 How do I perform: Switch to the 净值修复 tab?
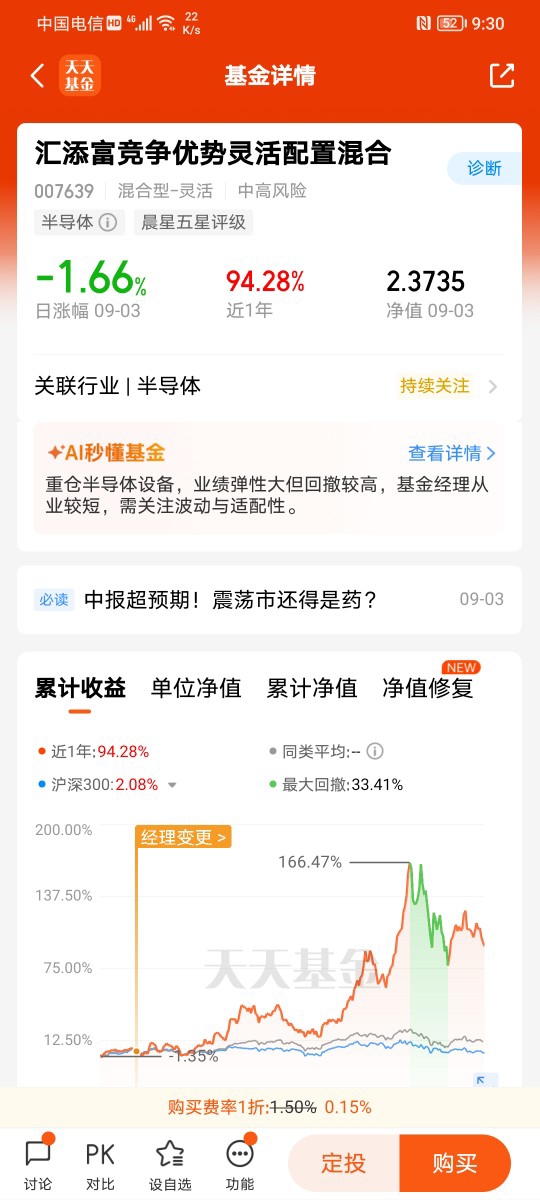(x=428, y=688)
